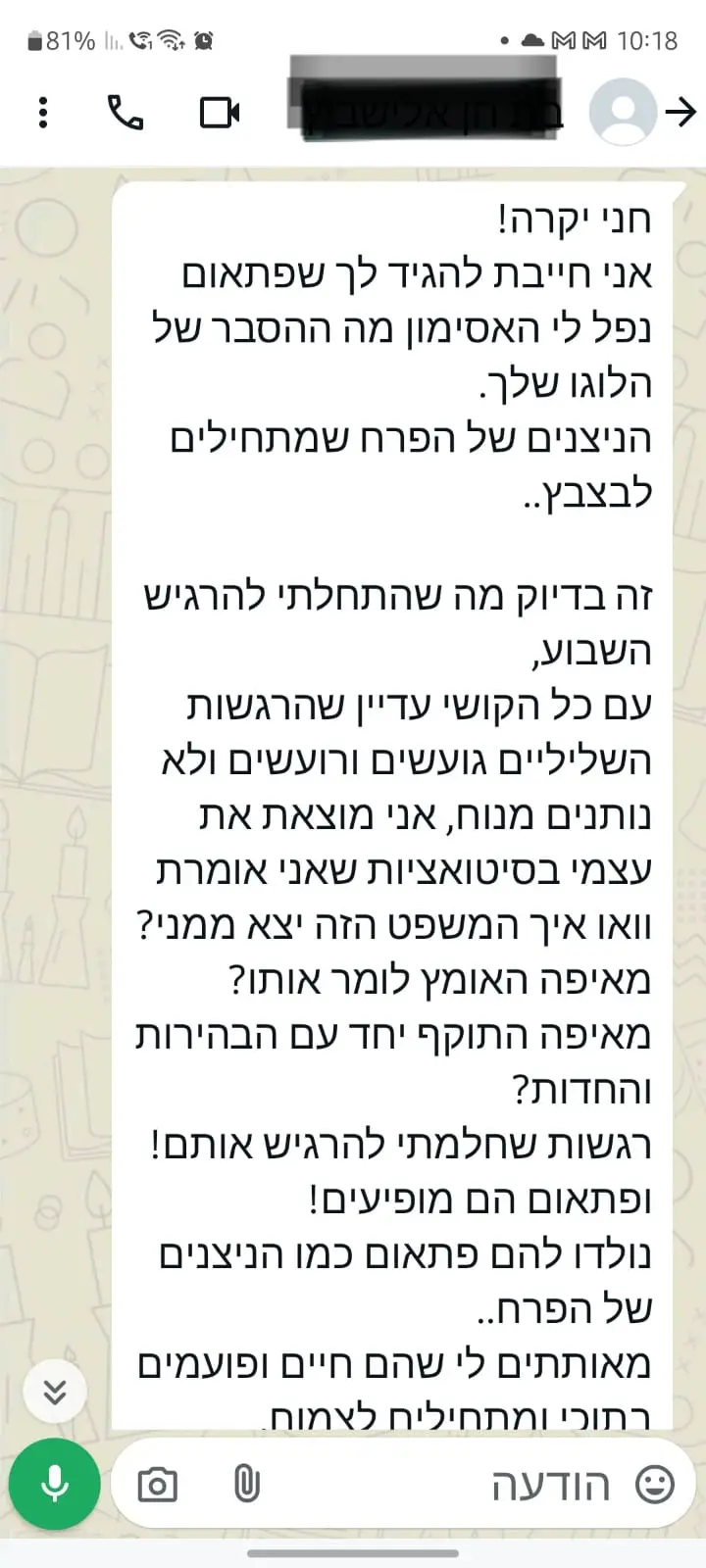Attach a file with the paperclip
This screenshot has width=706, height=1568.
pos(247,1485)
